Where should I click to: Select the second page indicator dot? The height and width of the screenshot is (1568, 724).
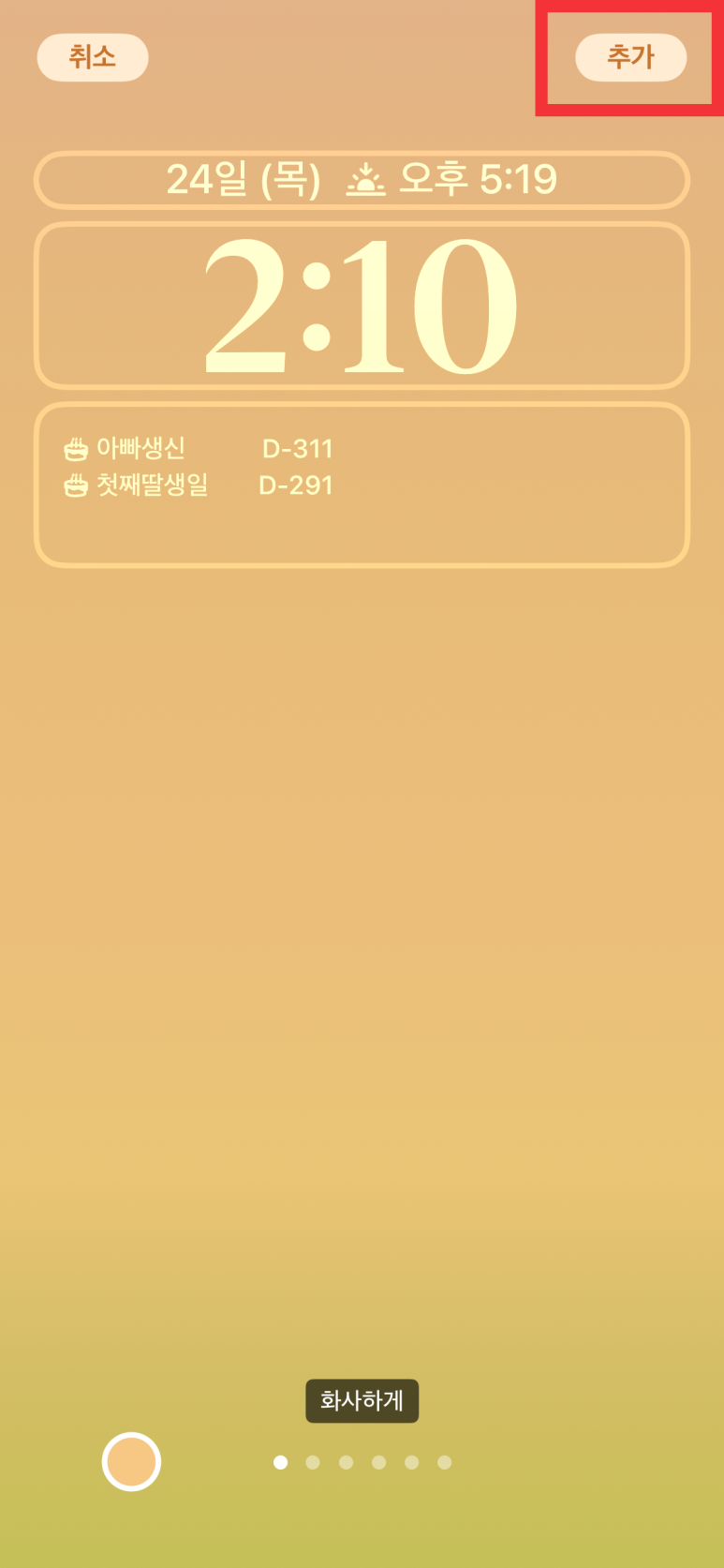313,1462
